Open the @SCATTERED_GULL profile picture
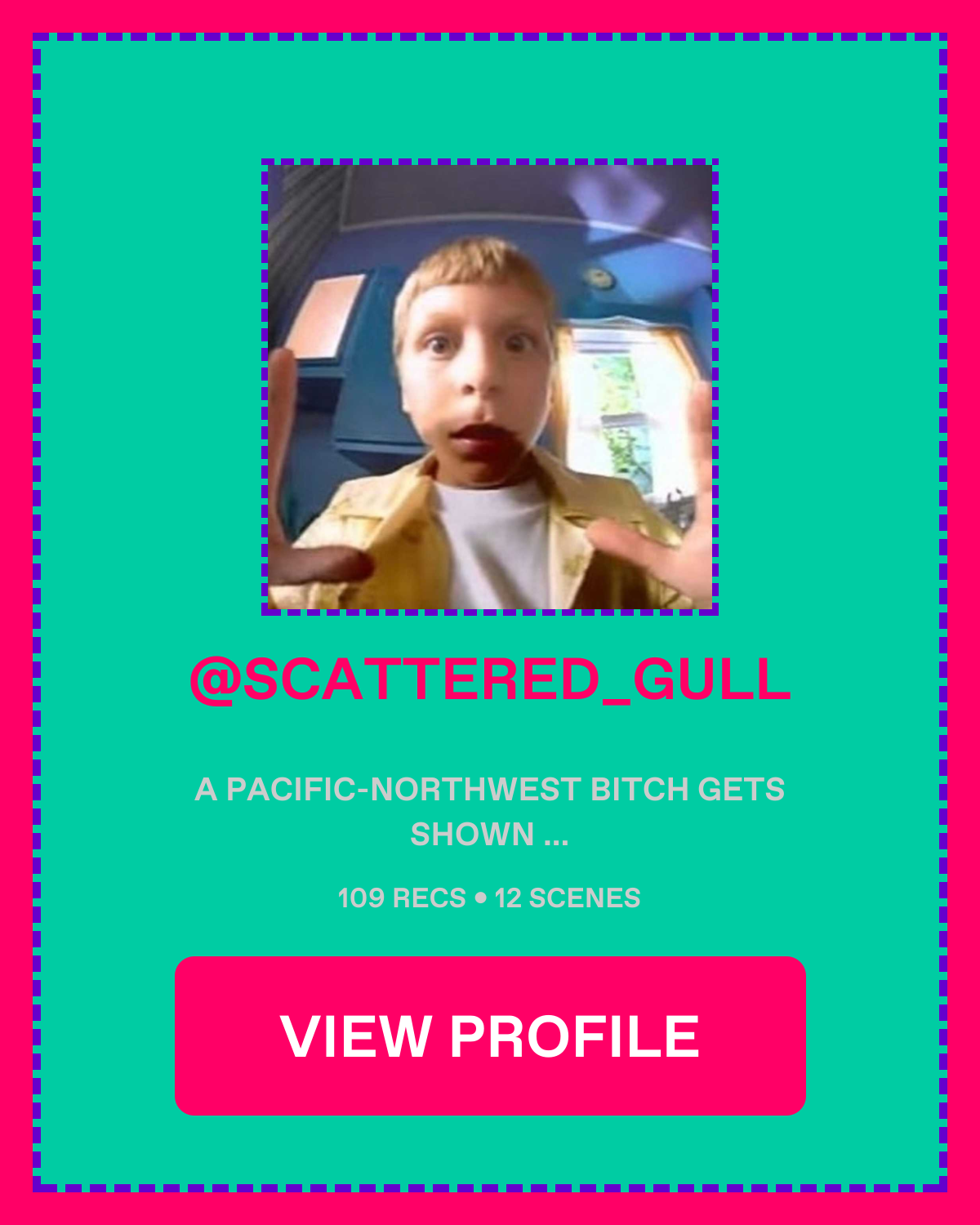 490,387
